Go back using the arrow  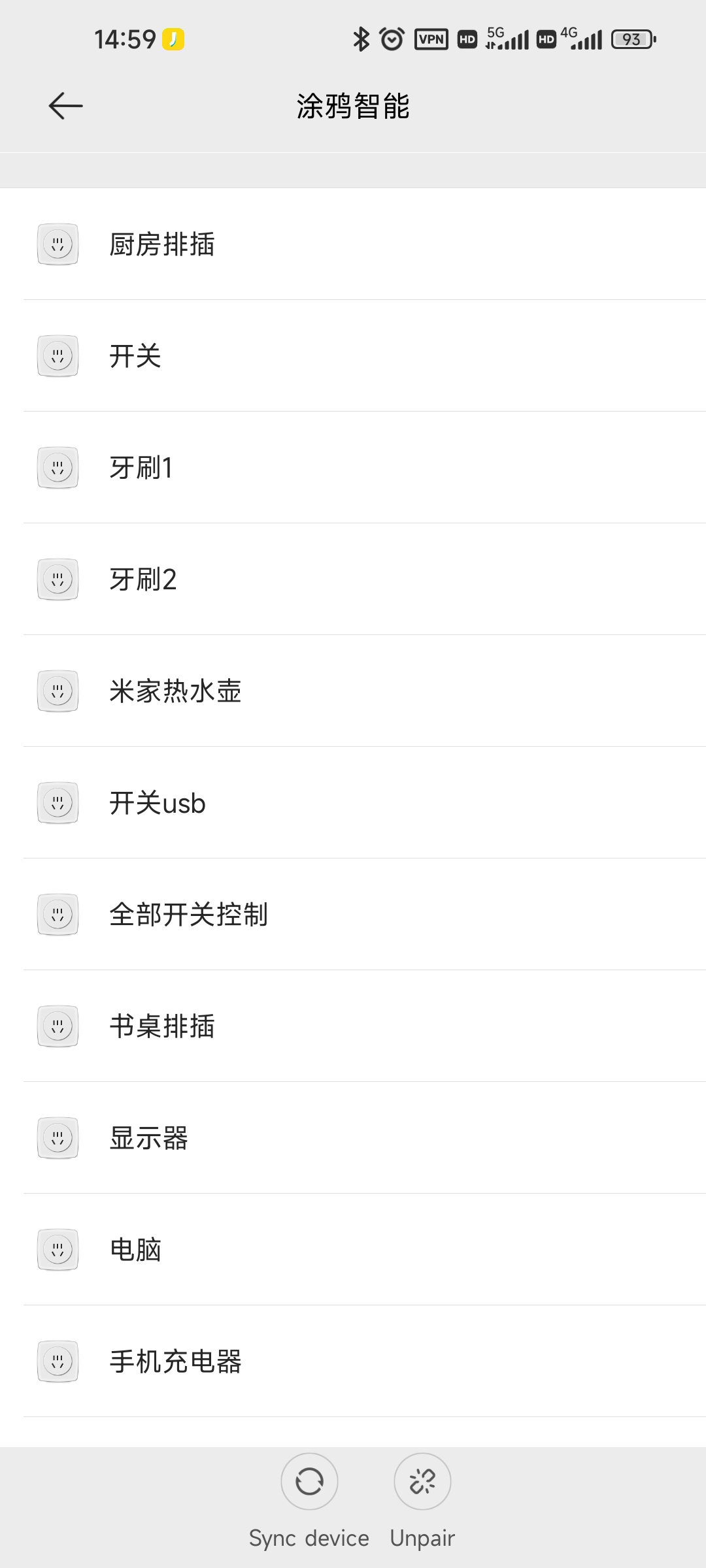(65, 106)
